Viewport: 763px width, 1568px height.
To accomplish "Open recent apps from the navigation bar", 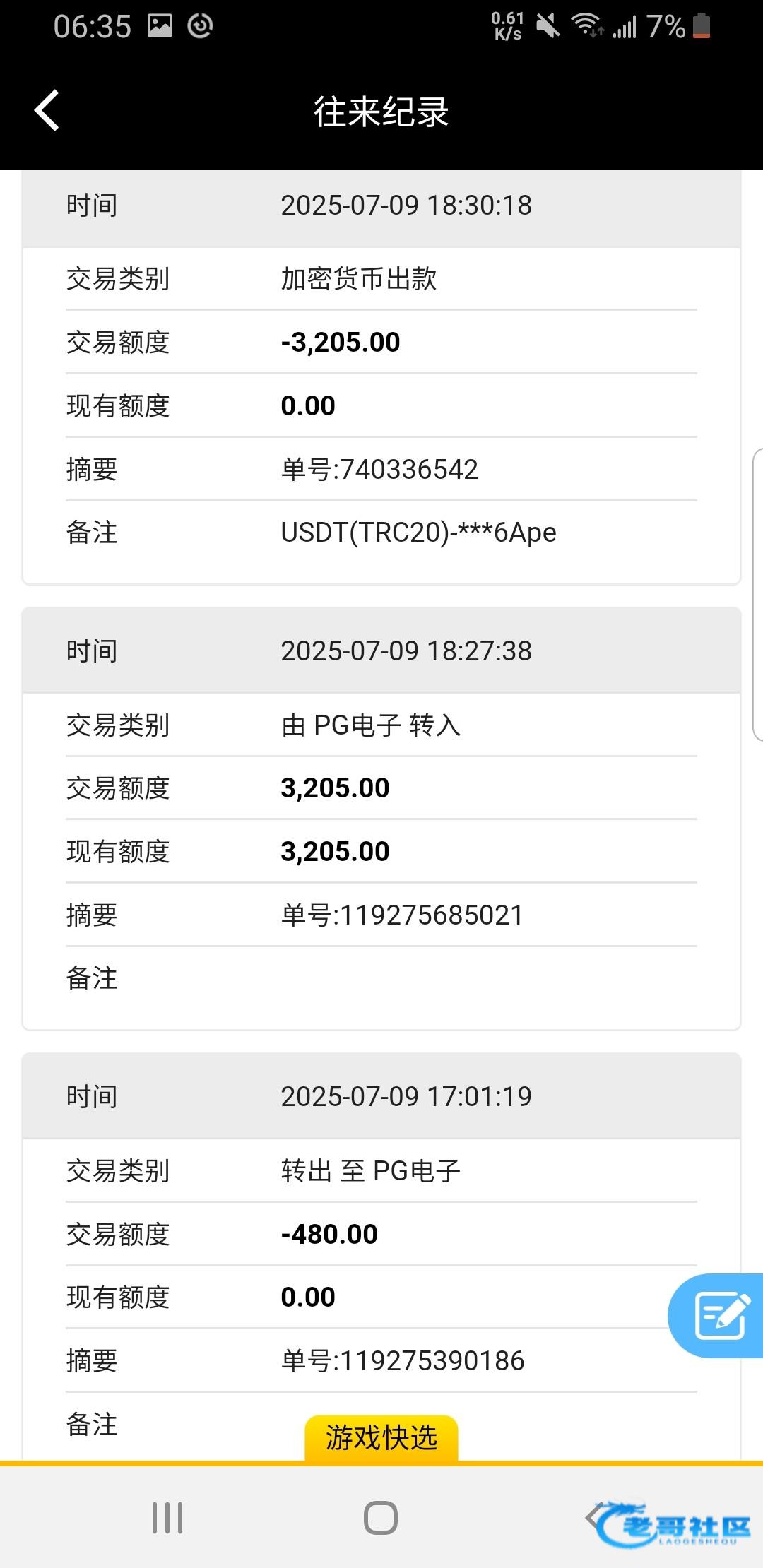I will [167, 1517].
